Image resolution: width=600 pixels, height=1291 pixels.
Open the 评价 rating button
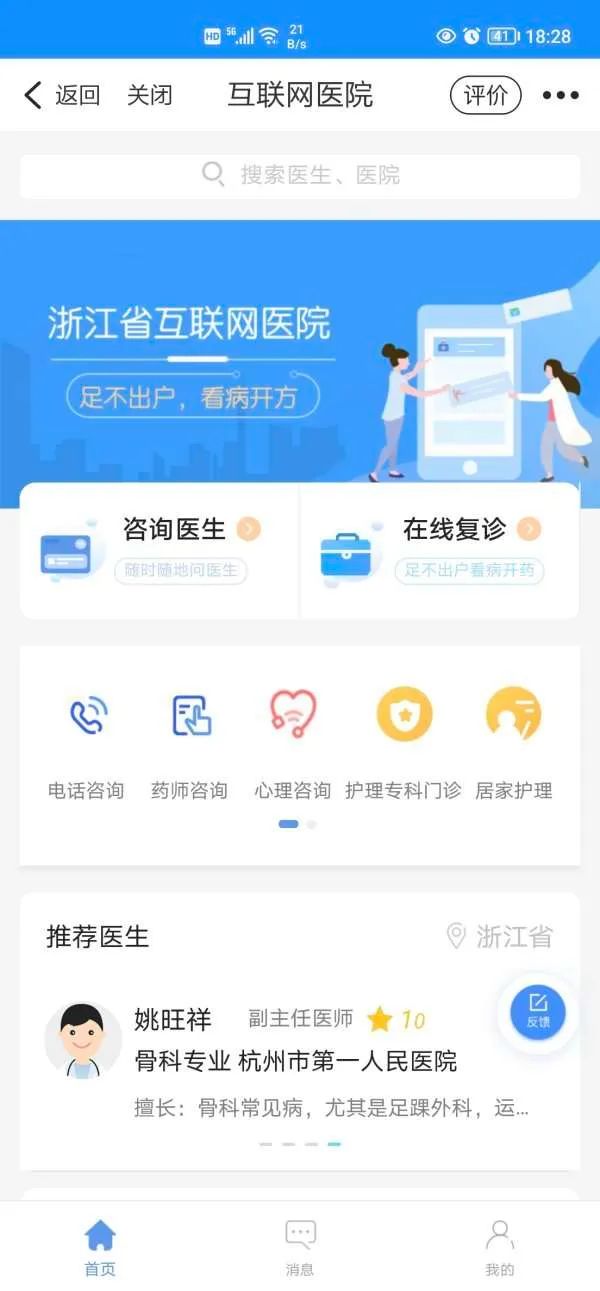pos(485,95)
